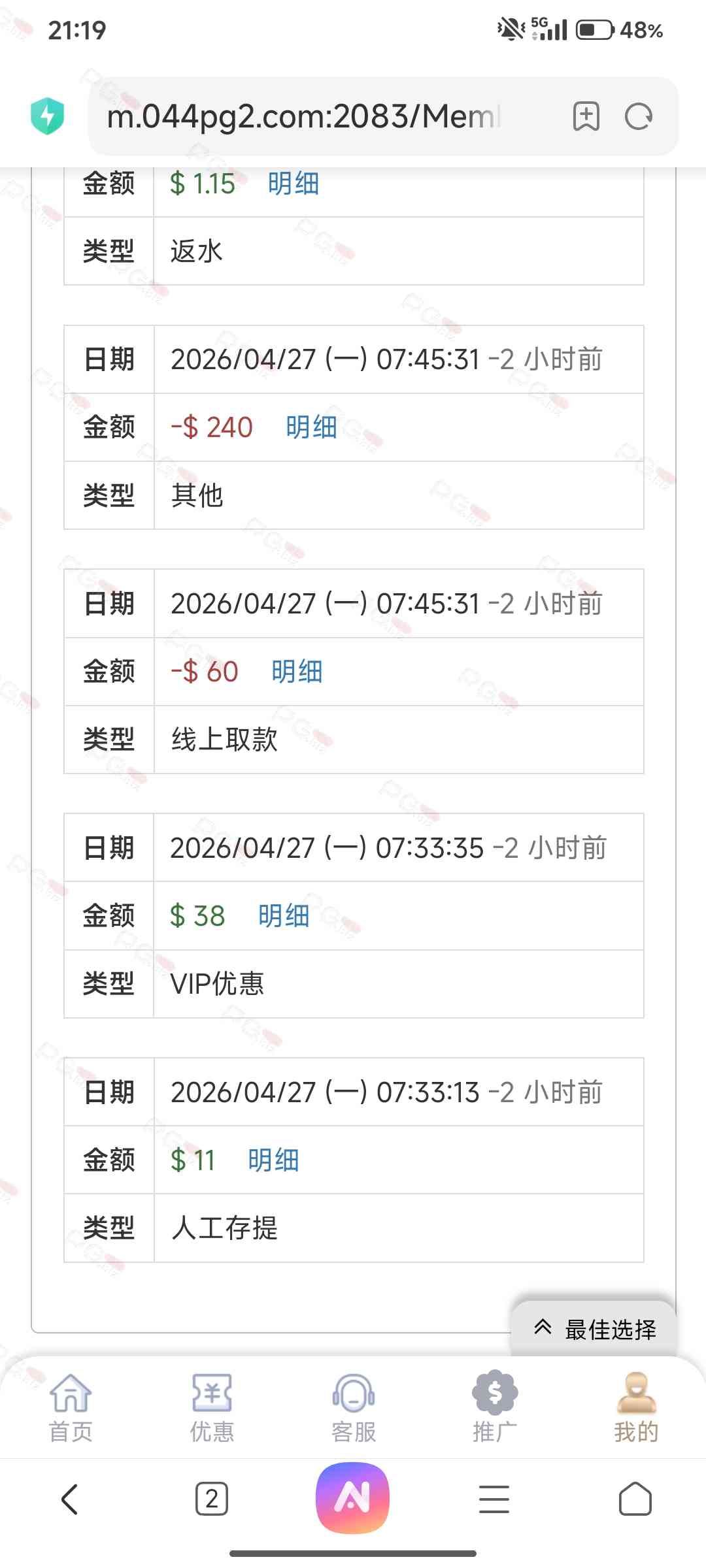The width and height of the screenshot is (706, 1568).
Task: Open the browser hamburger menu
Action: point(494,1499)
